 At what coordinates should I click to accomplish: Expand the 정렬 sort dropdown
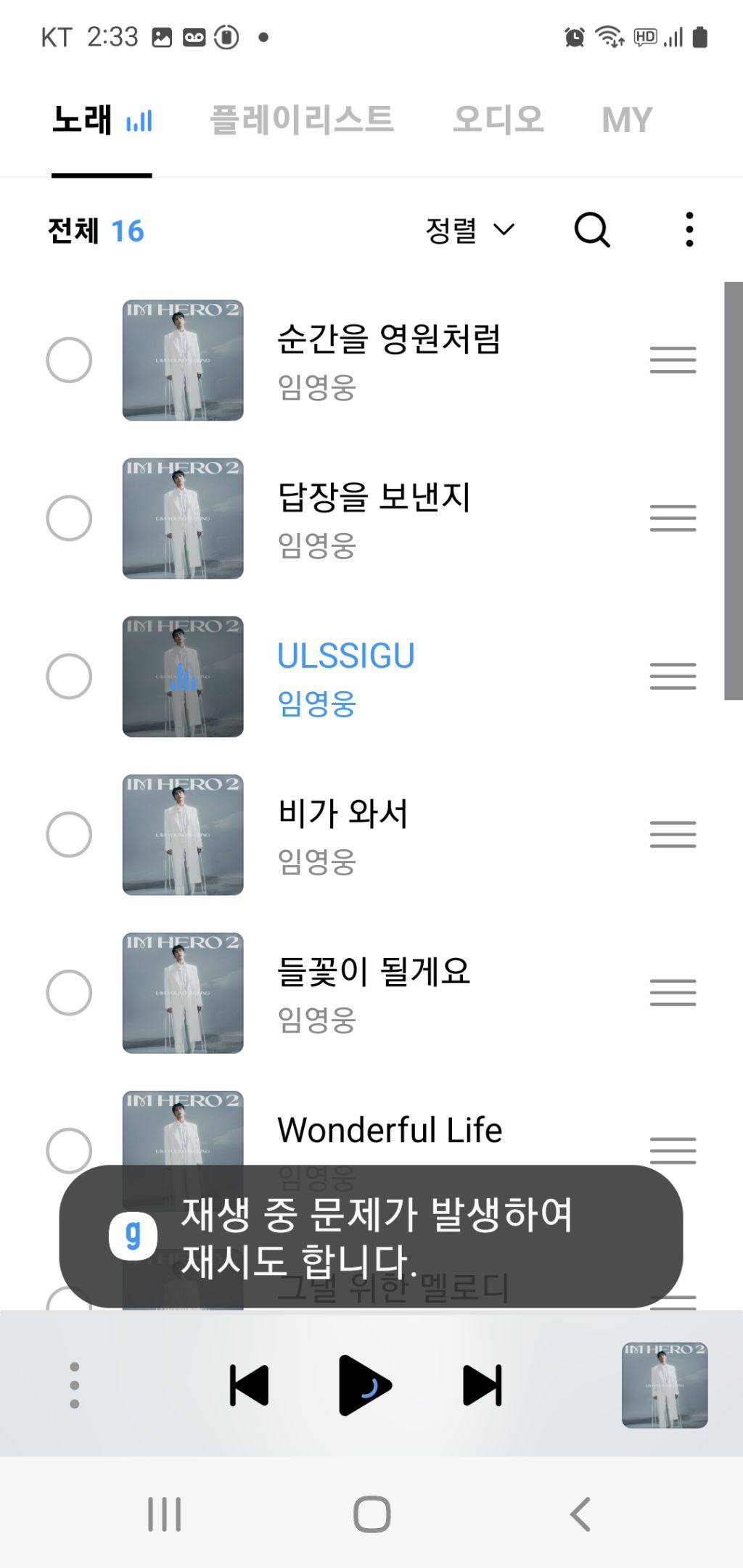coord(469,231)
